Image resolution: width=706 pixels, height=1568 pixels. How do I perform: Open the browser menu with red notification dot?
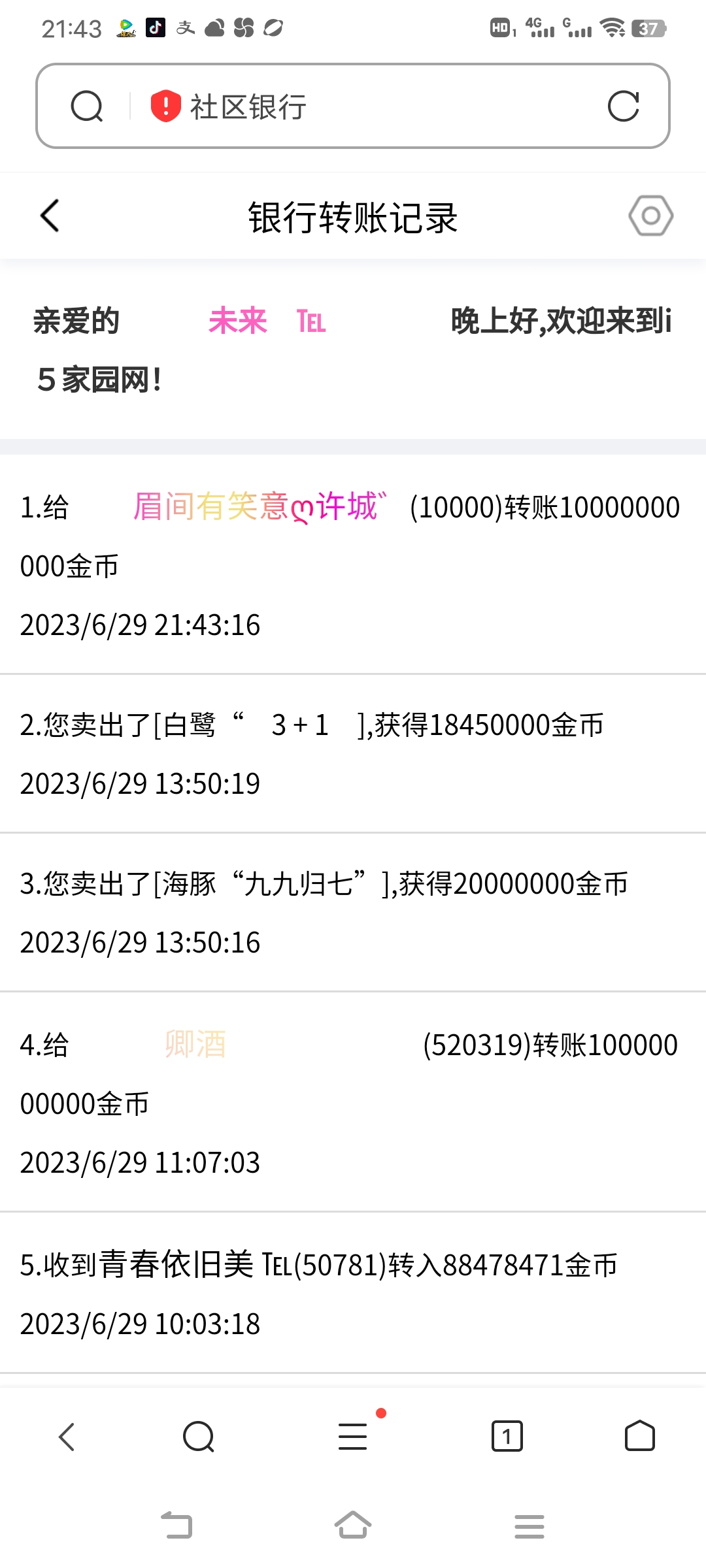tap(353, 1437)
